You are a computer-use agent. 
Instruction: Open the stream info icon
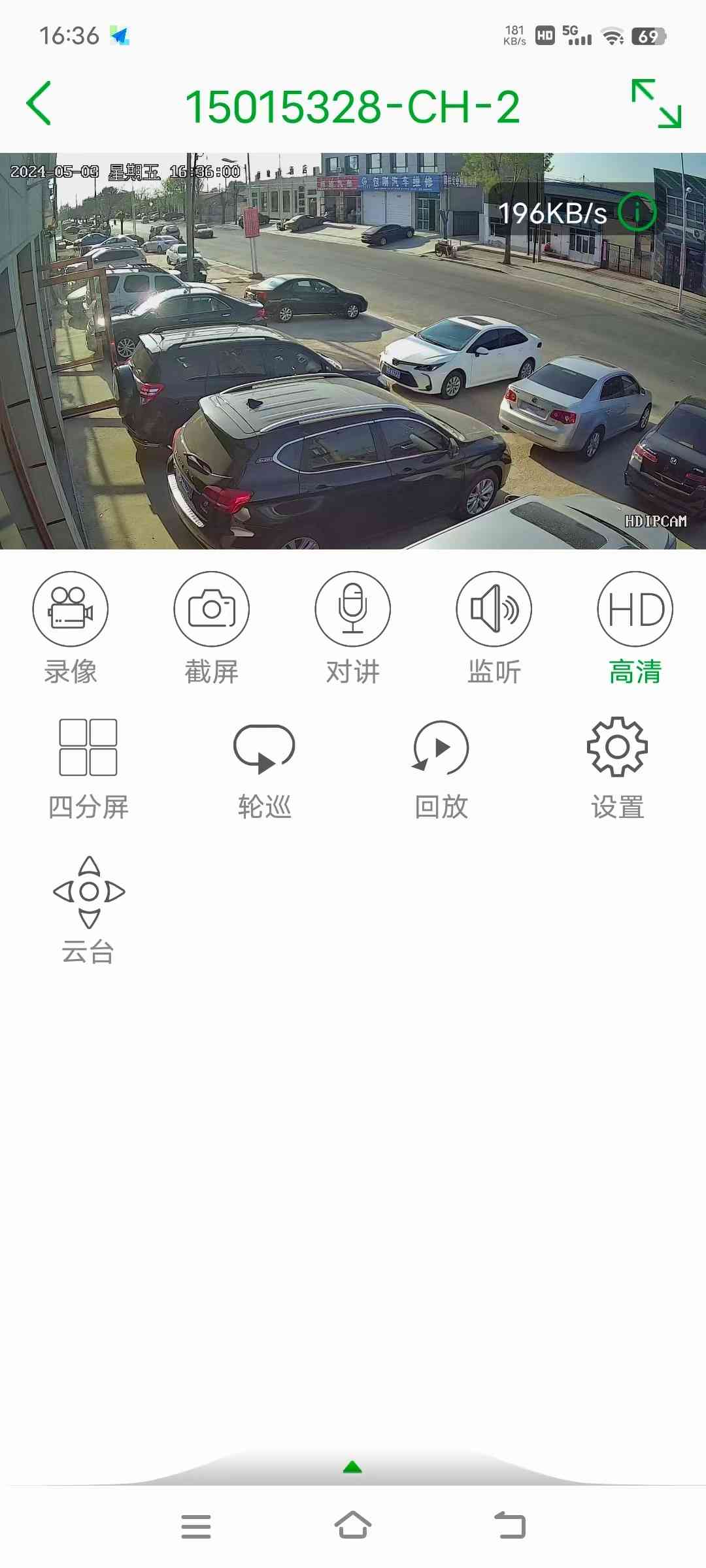(x=636, y=212)
